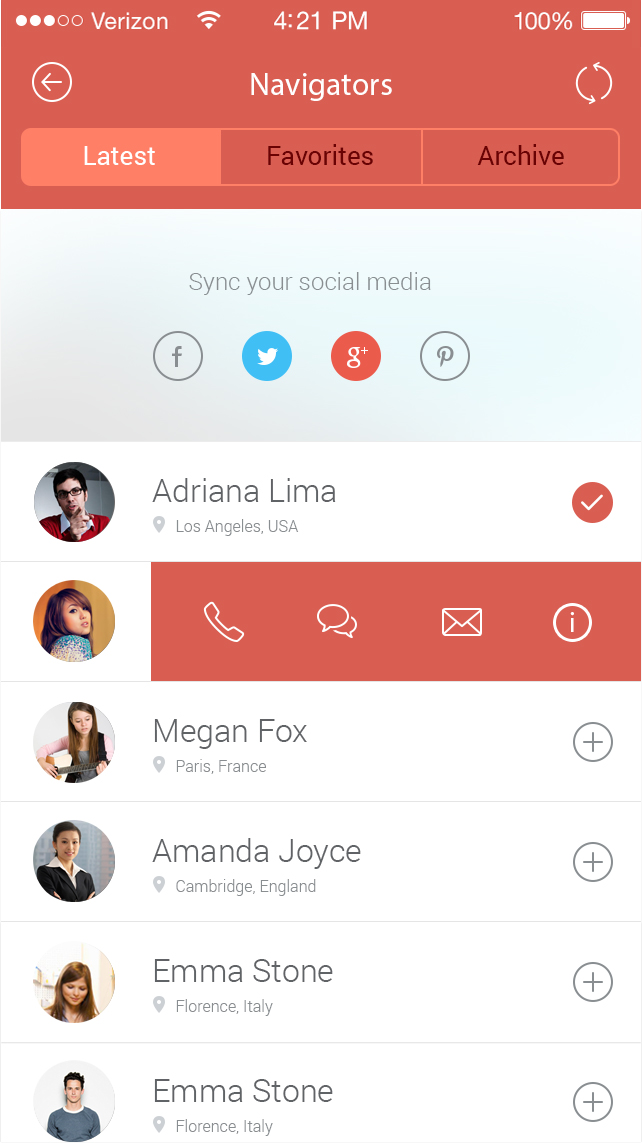Refresh the Navigators list
Viewport: 642px width, 1143px height.
click(593, 83)
